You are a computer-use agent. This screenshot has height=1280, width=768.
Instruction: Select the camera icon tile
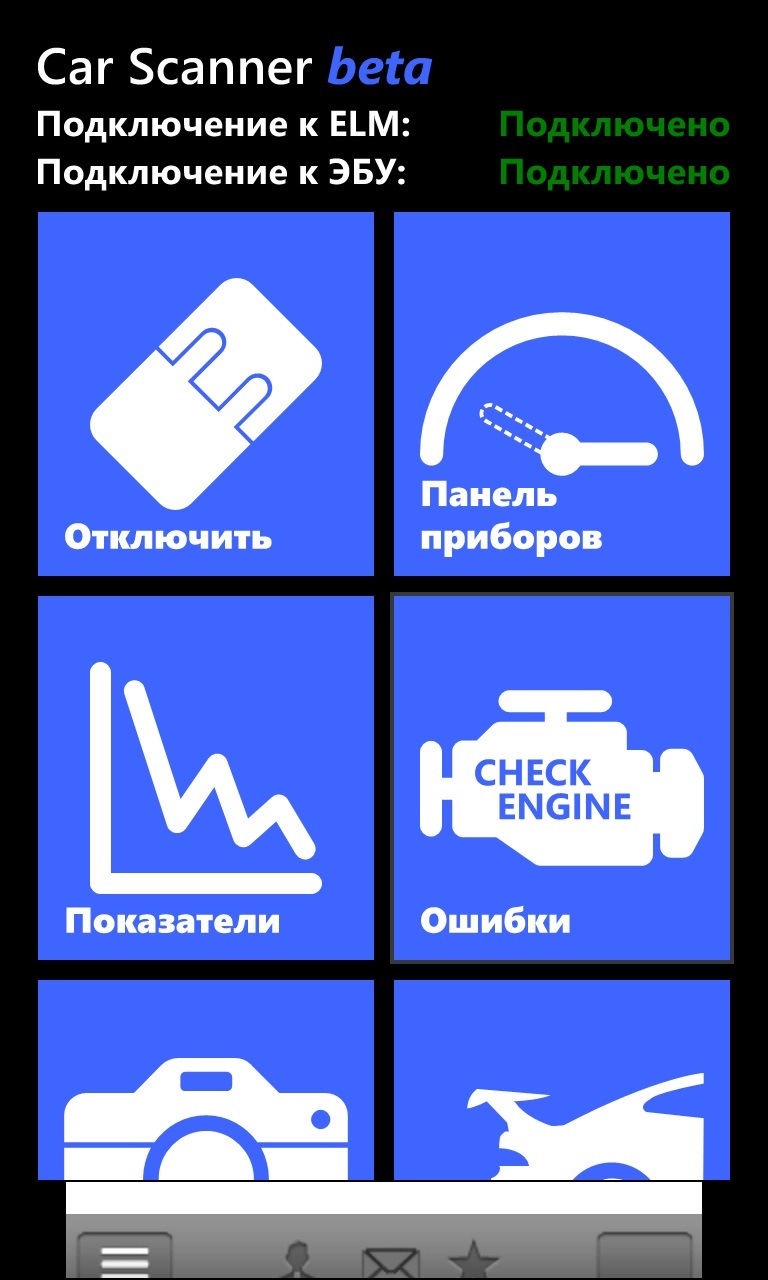(x=206, y=1080)
